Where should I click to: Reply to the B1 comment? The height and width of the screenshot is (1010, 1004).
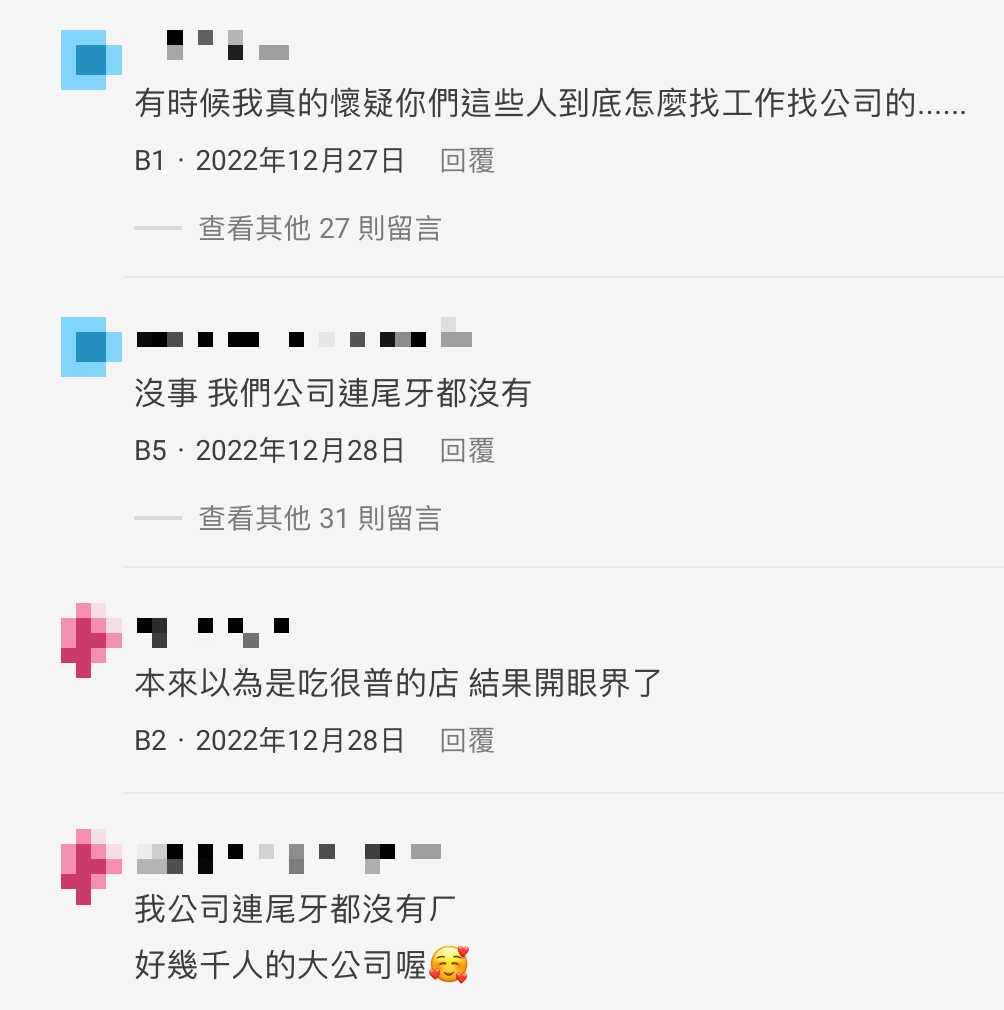point(467,161)
